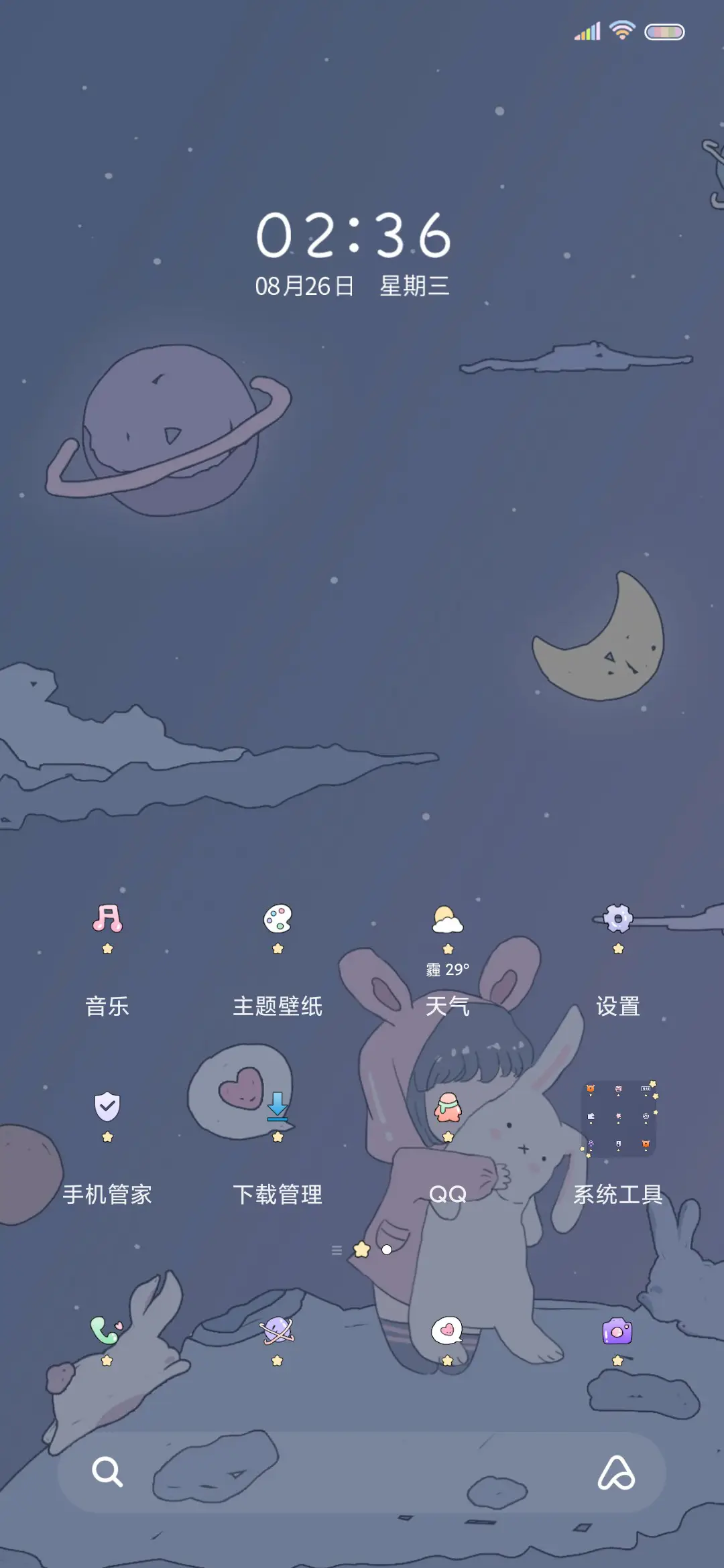Open the 音乐 (Music) app
Viewport: 724px width, 1568px height.
[107, 931]
